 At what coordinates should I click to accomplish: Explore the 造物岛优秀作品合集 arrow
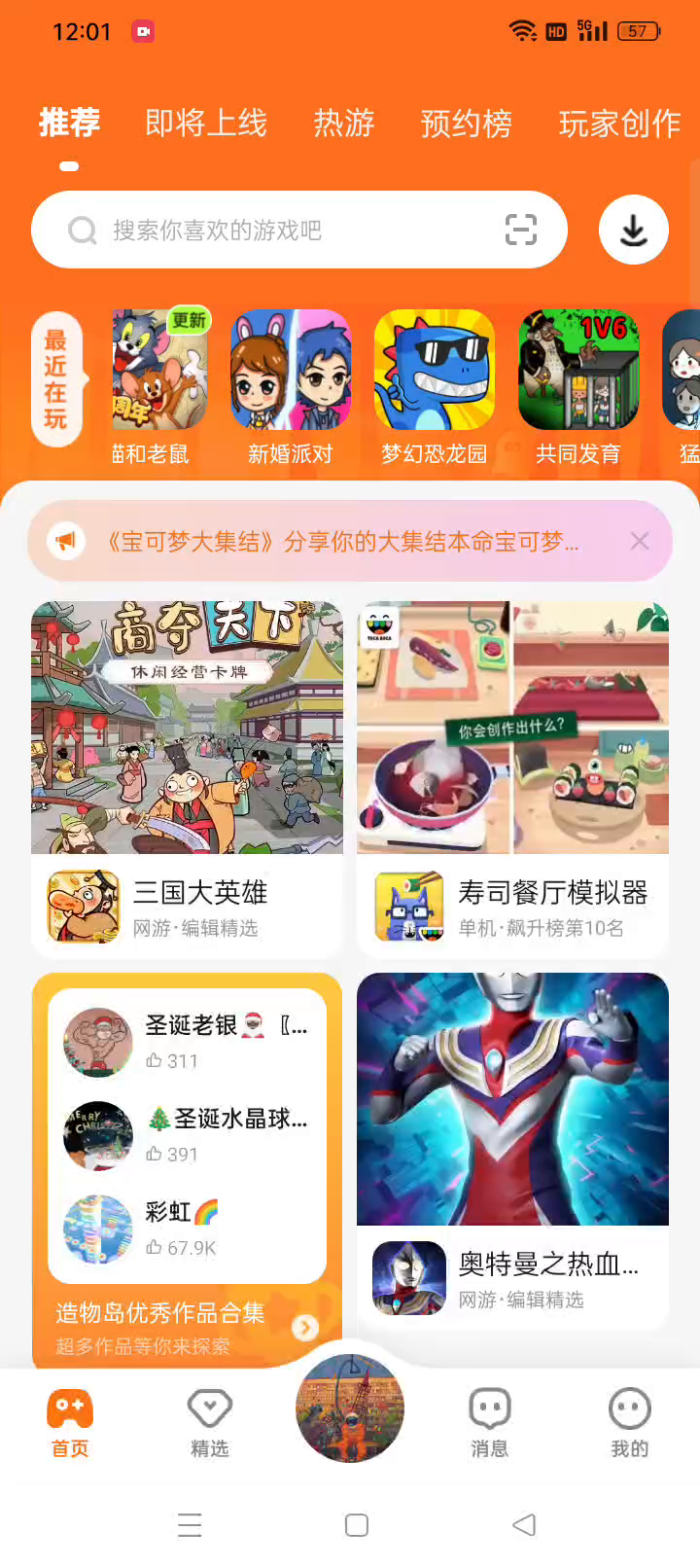(x=305, y=1327)
